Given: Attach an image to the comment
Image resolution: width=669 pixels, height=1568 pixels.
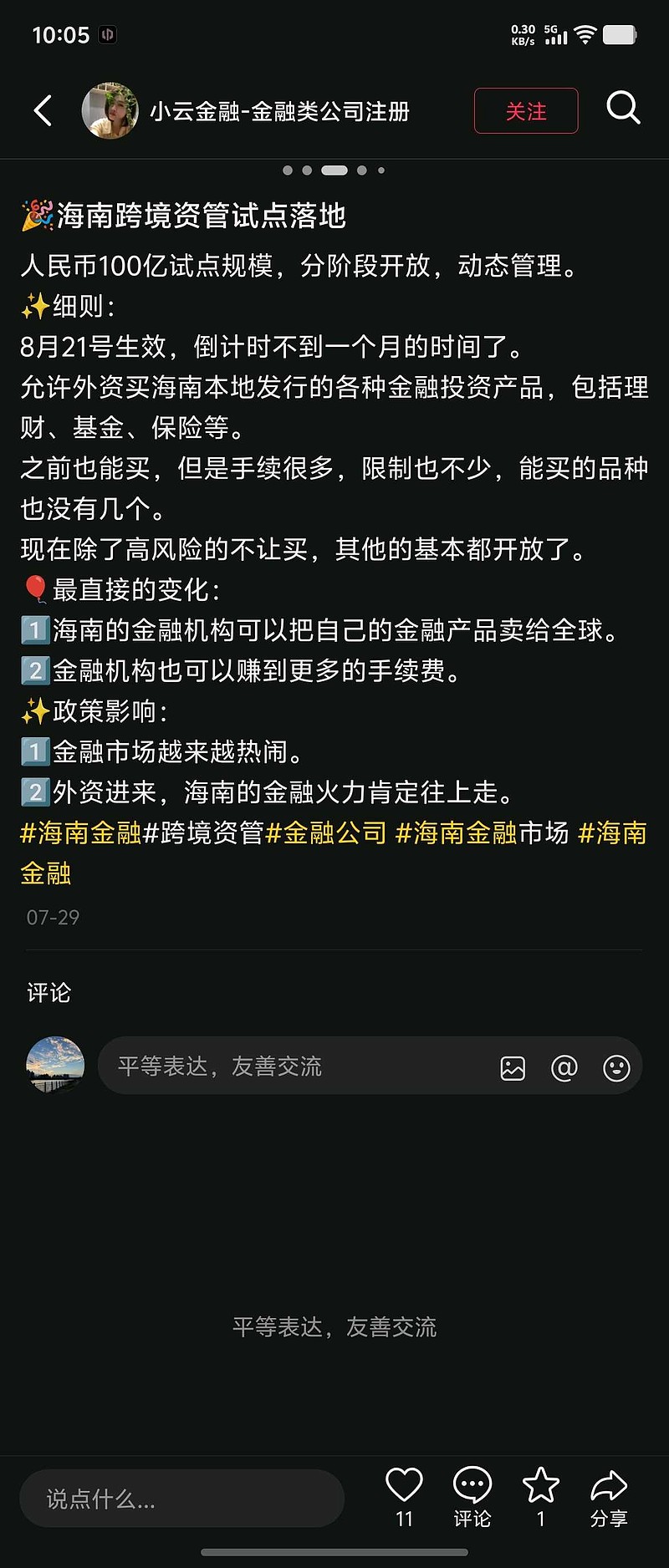Looking at the screenshot, I should pos(513,1067).
